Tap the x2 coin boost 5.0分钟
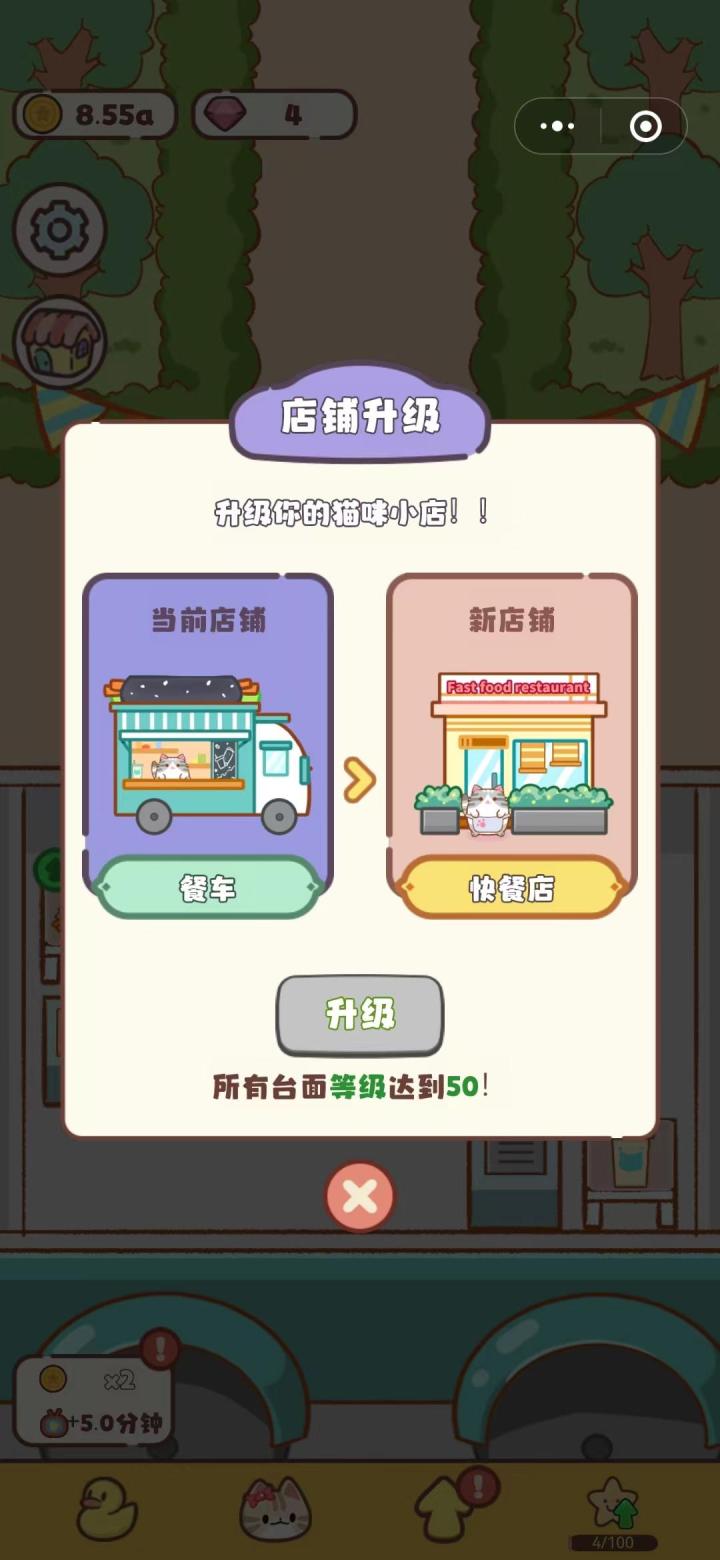This screenshot has width=720, height=1560. 92,1400
